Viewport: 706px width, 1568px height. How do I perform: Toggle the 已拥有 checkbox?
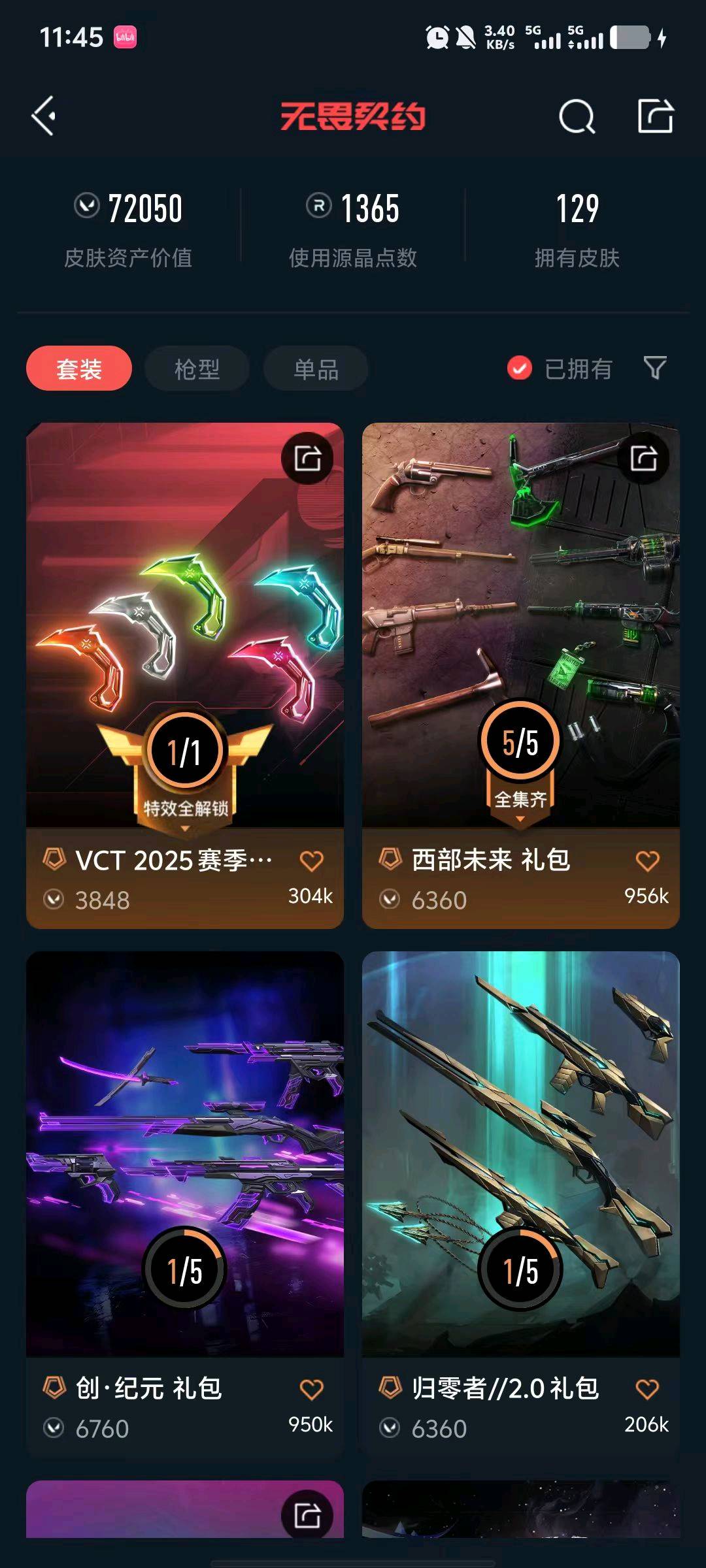click(x=560, y=368)
